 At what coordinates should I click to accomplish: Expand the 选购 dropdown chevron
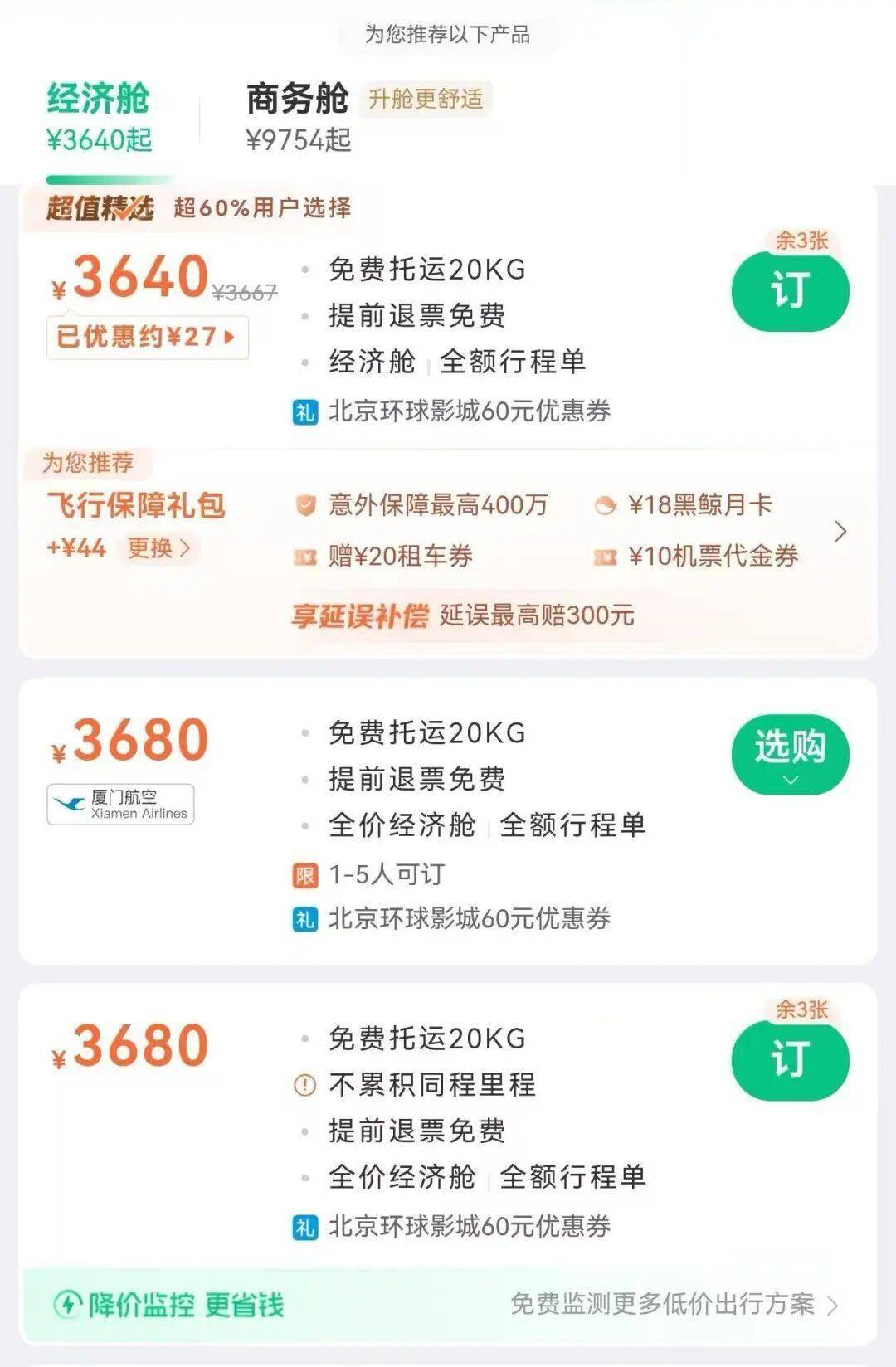click(x=791, y=778)
